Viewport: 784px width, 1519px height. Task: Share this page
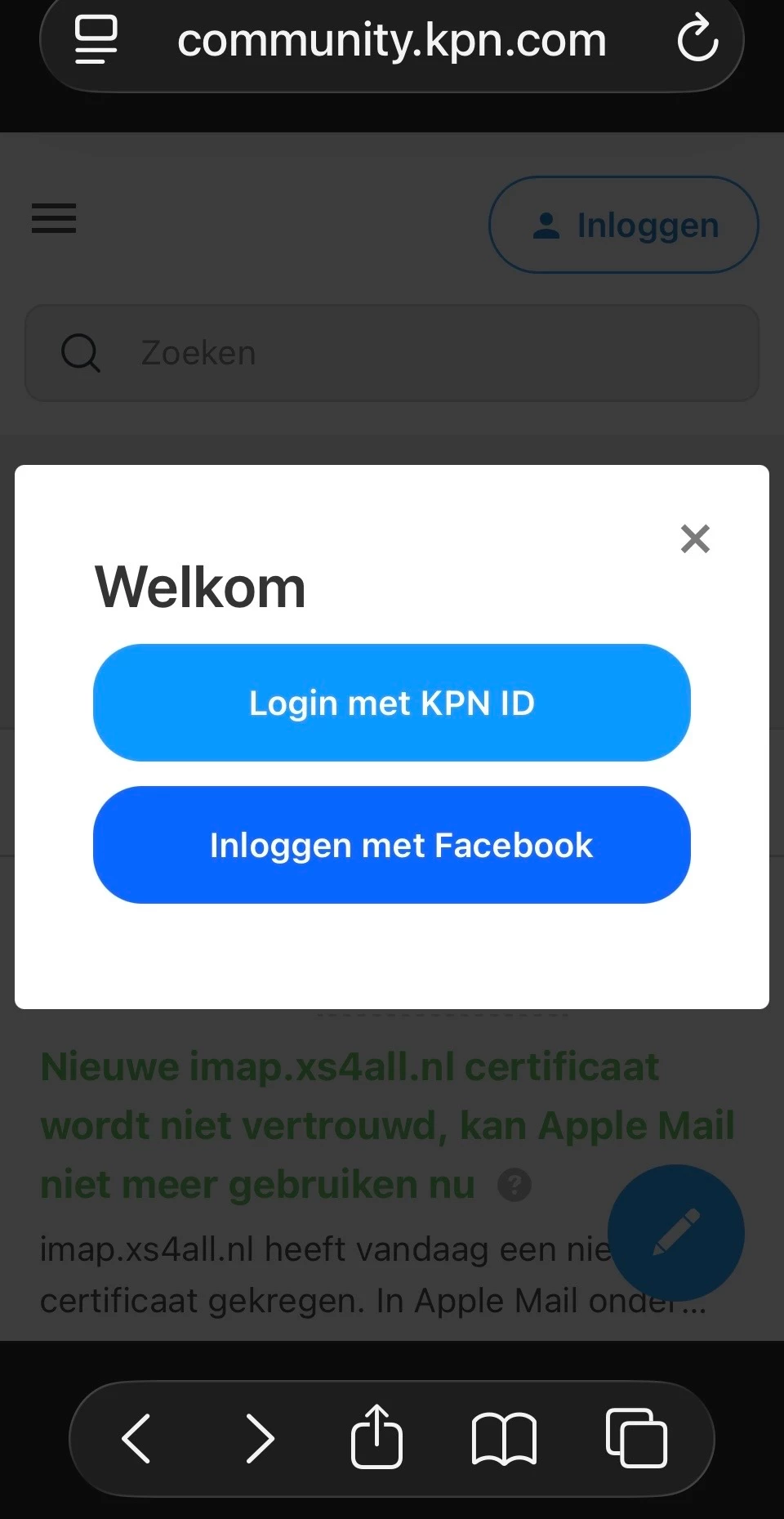(376, 1436)
